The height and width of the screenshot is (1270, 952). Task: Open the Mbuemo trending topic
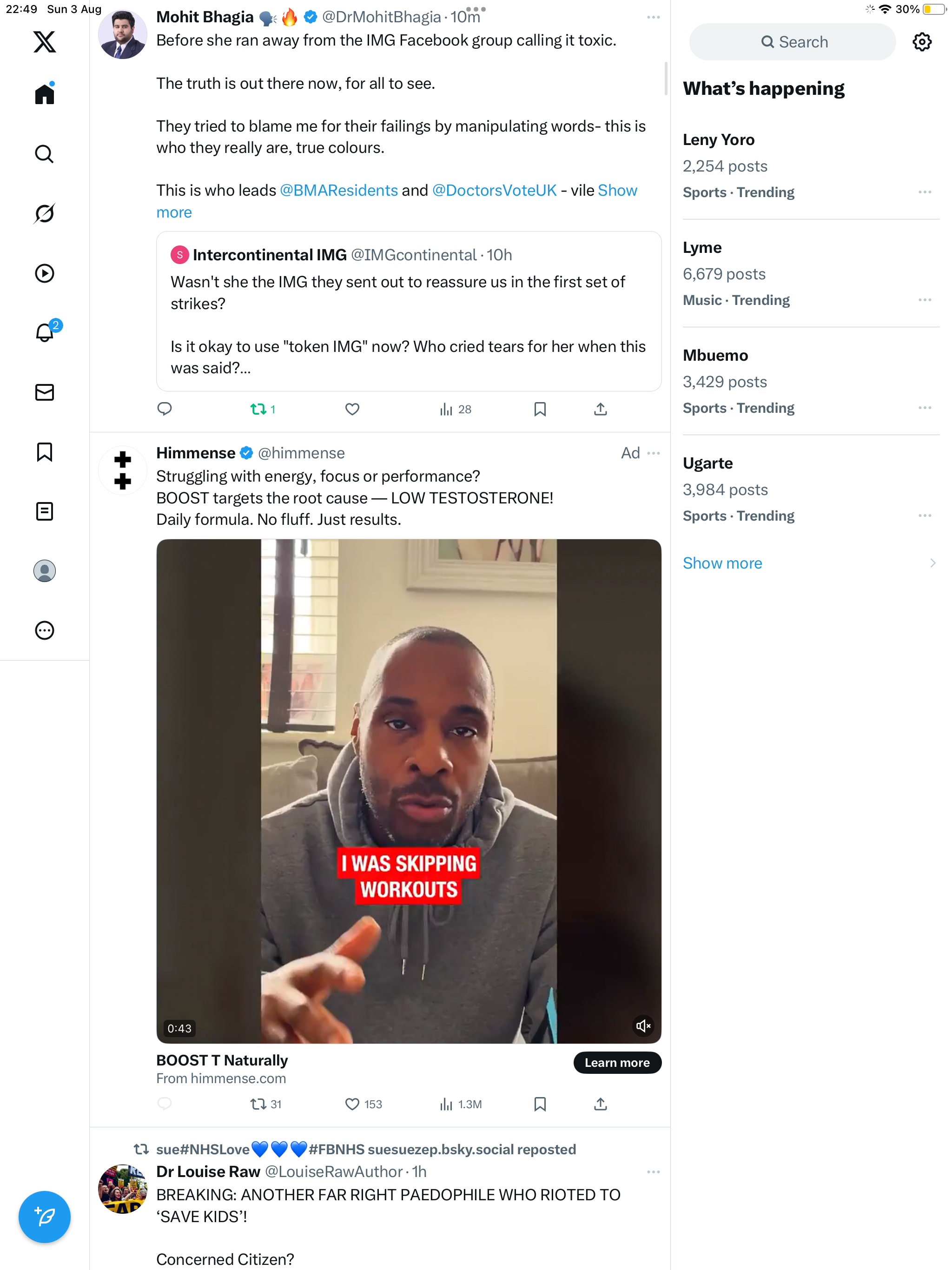[x=715, y=356]
